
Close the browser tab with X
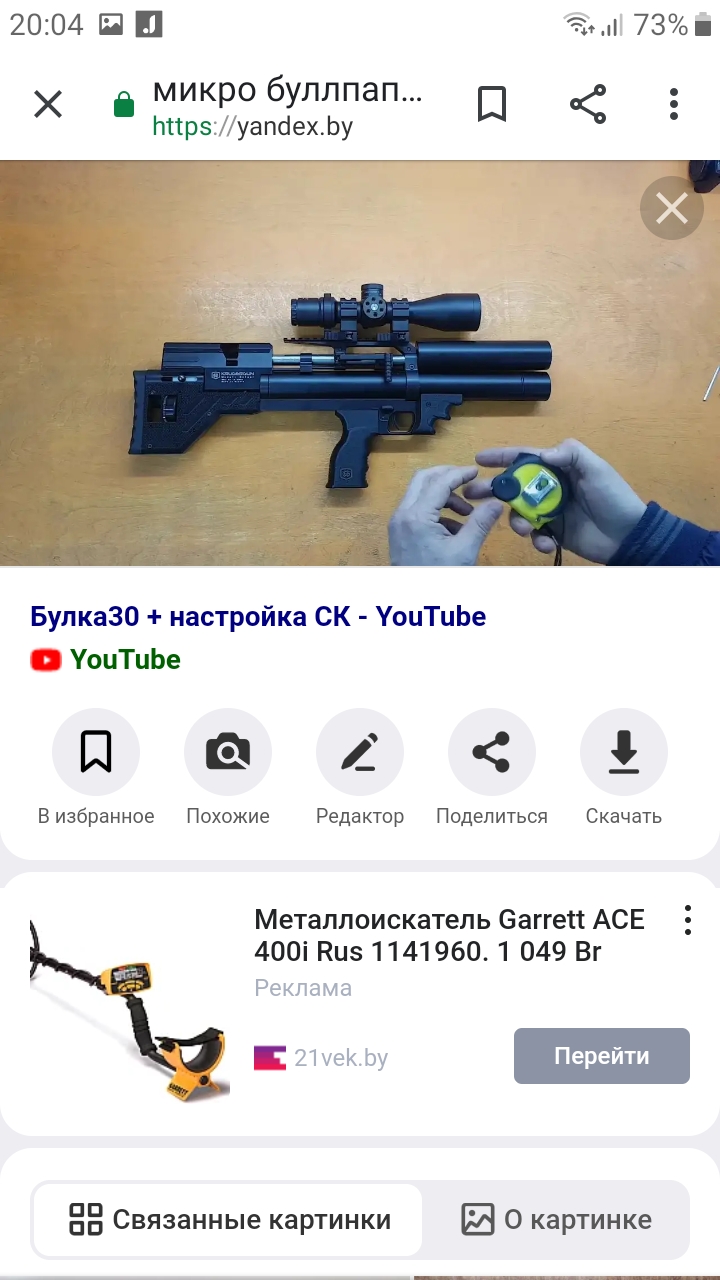click(x=48, y=104)
